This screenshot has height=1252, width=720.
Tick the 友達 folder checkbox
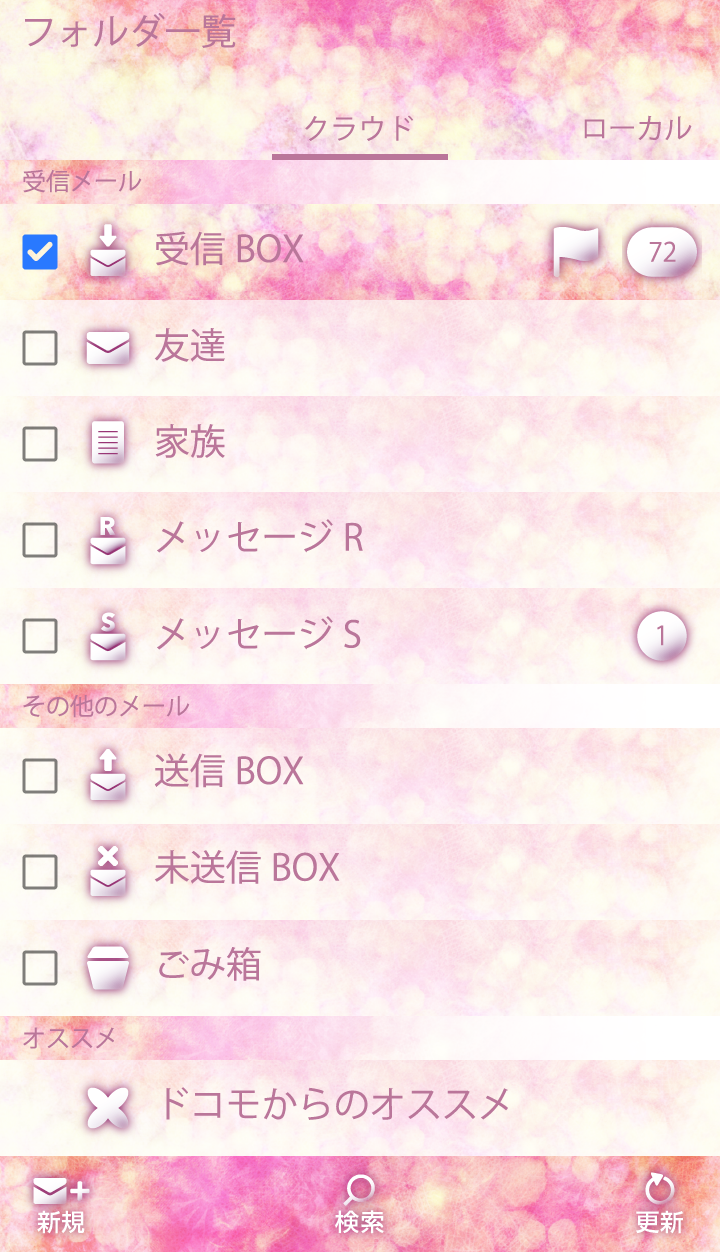40,348
